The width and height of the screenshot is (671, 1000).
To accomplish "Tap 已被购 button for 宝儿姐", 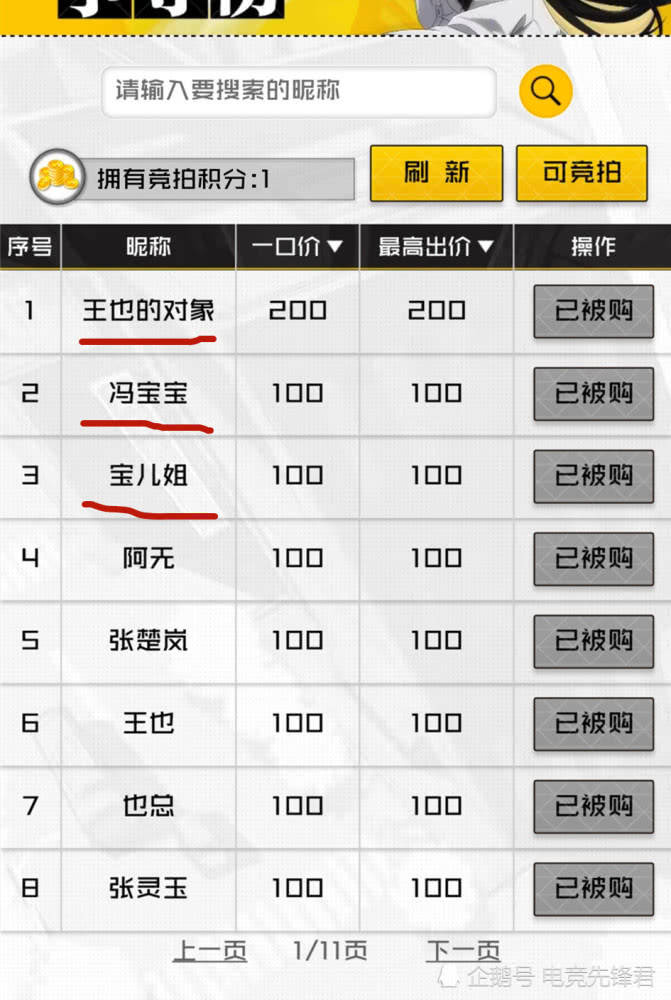I will tap(593, 476).
